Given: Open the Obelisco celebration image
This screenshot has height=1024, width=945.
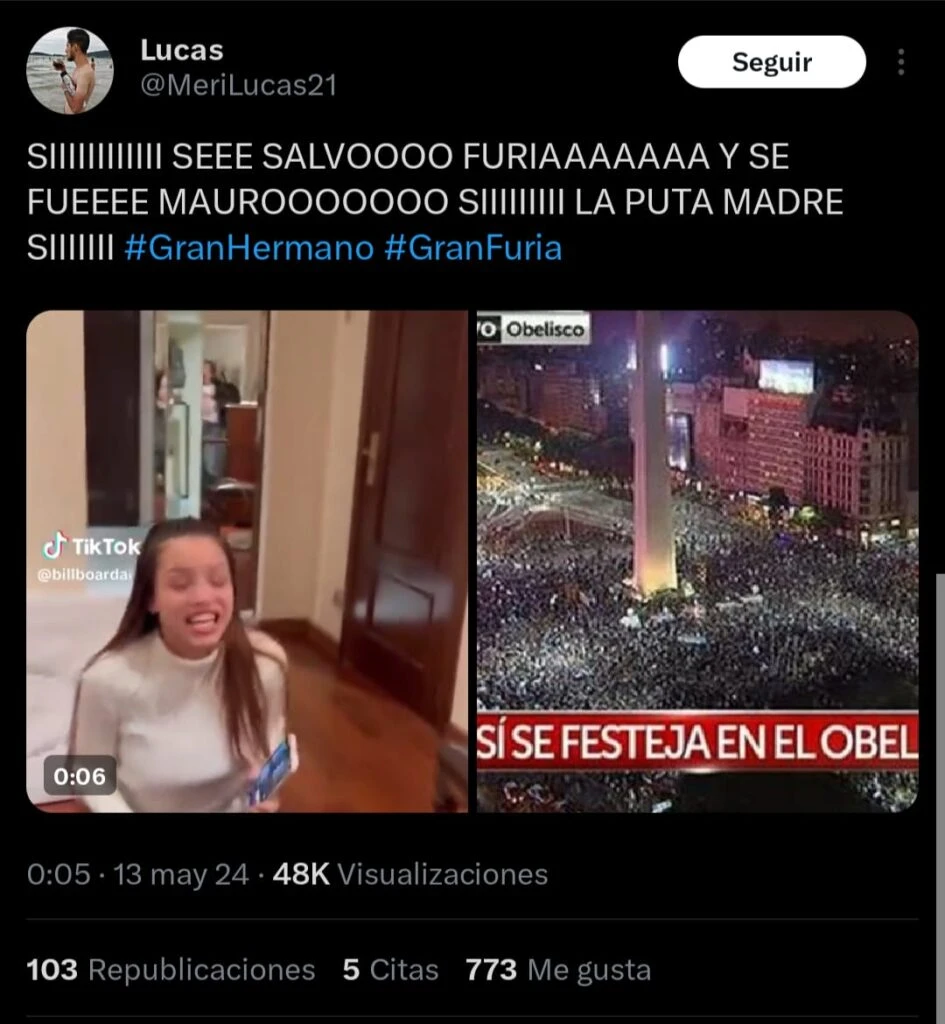Looking at the screenshot, I should (697, 561).
